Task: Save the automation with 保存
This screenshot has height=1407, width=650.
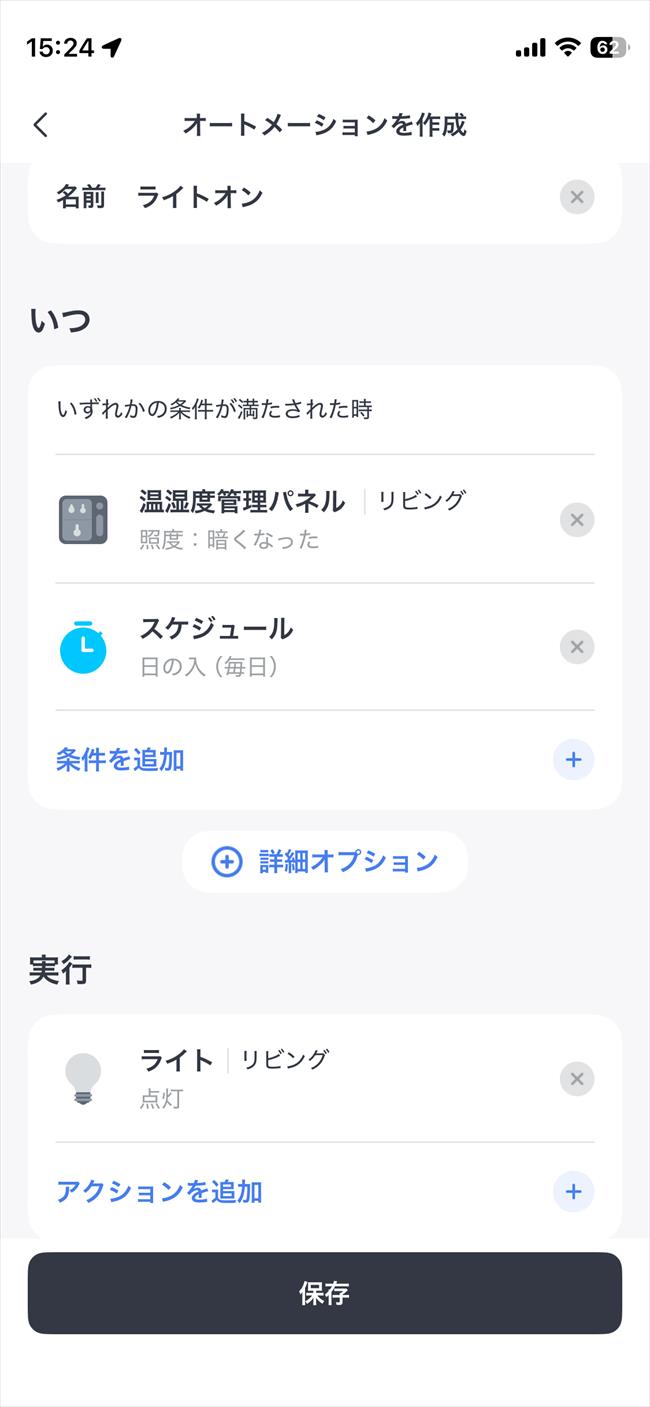Action: click(325, 1293)
